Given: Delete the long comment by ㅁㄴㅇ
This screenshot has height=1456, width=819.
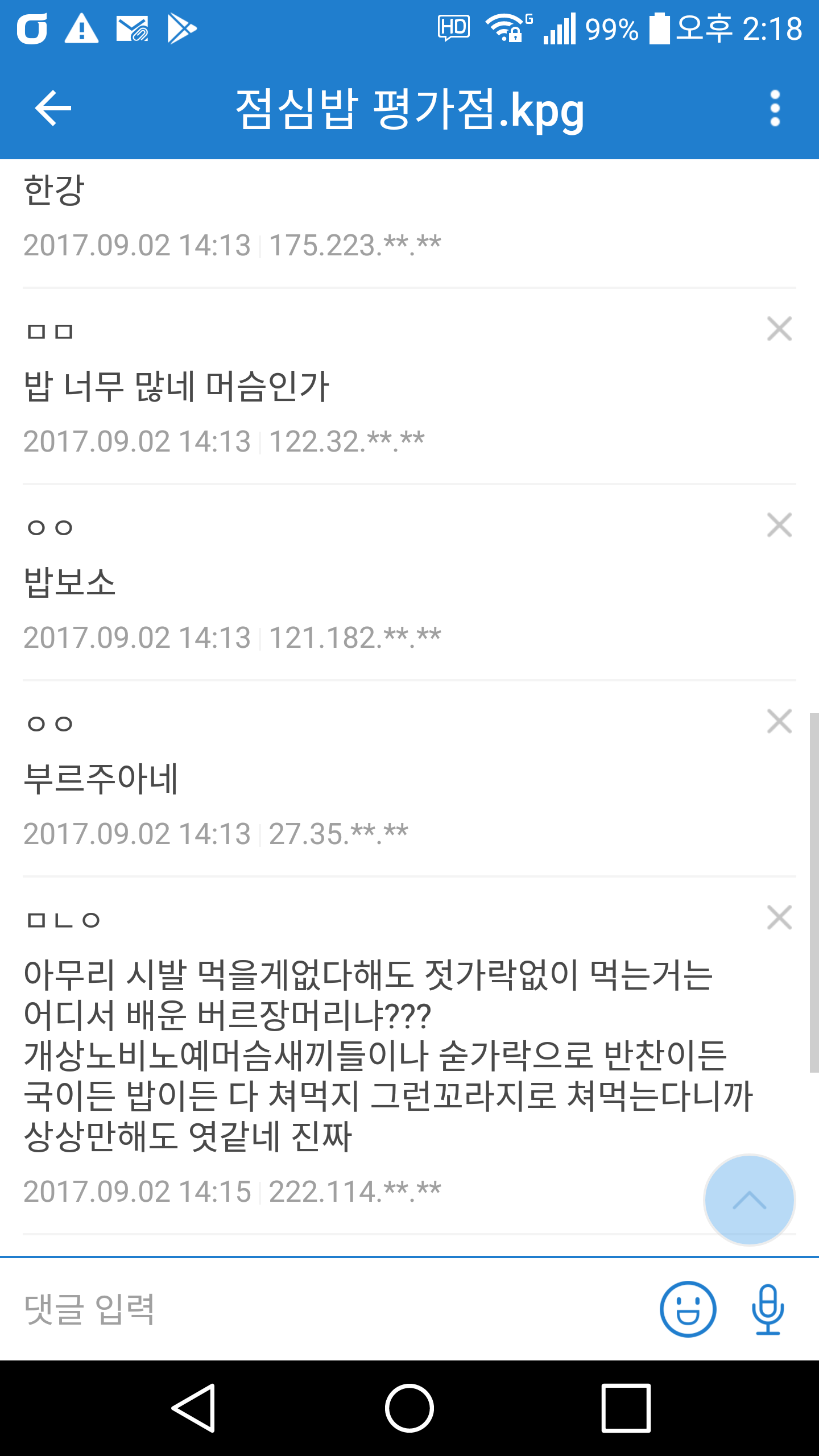Looking at the screenshot, I should click(x=779, y=917).
